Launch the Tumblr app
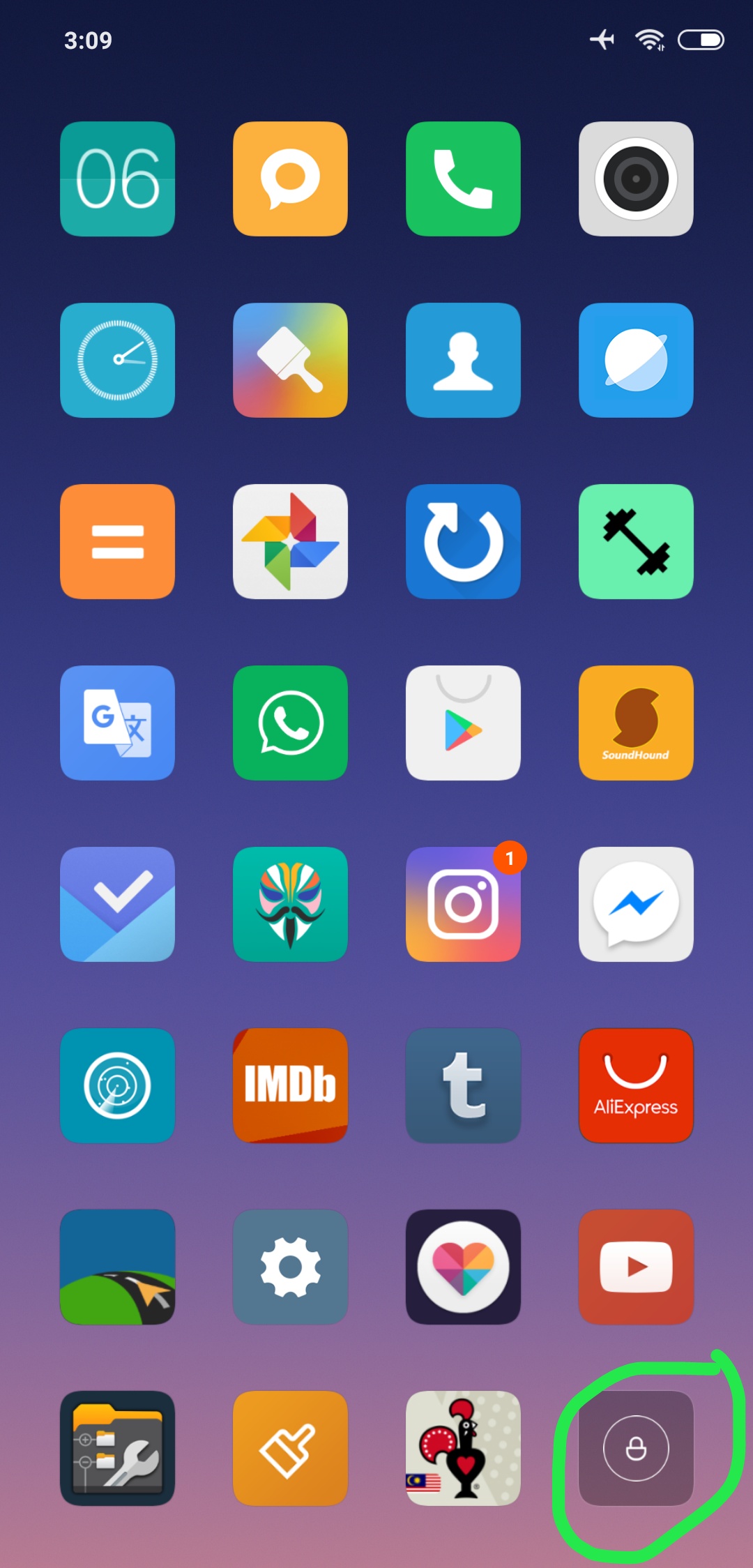753x1568 pixels. 463,1086
